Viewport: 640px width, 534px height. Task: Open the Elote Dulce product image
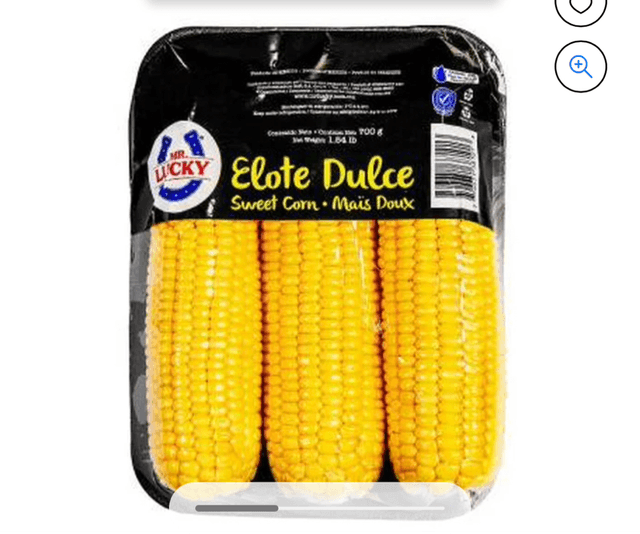click(318, 270)
